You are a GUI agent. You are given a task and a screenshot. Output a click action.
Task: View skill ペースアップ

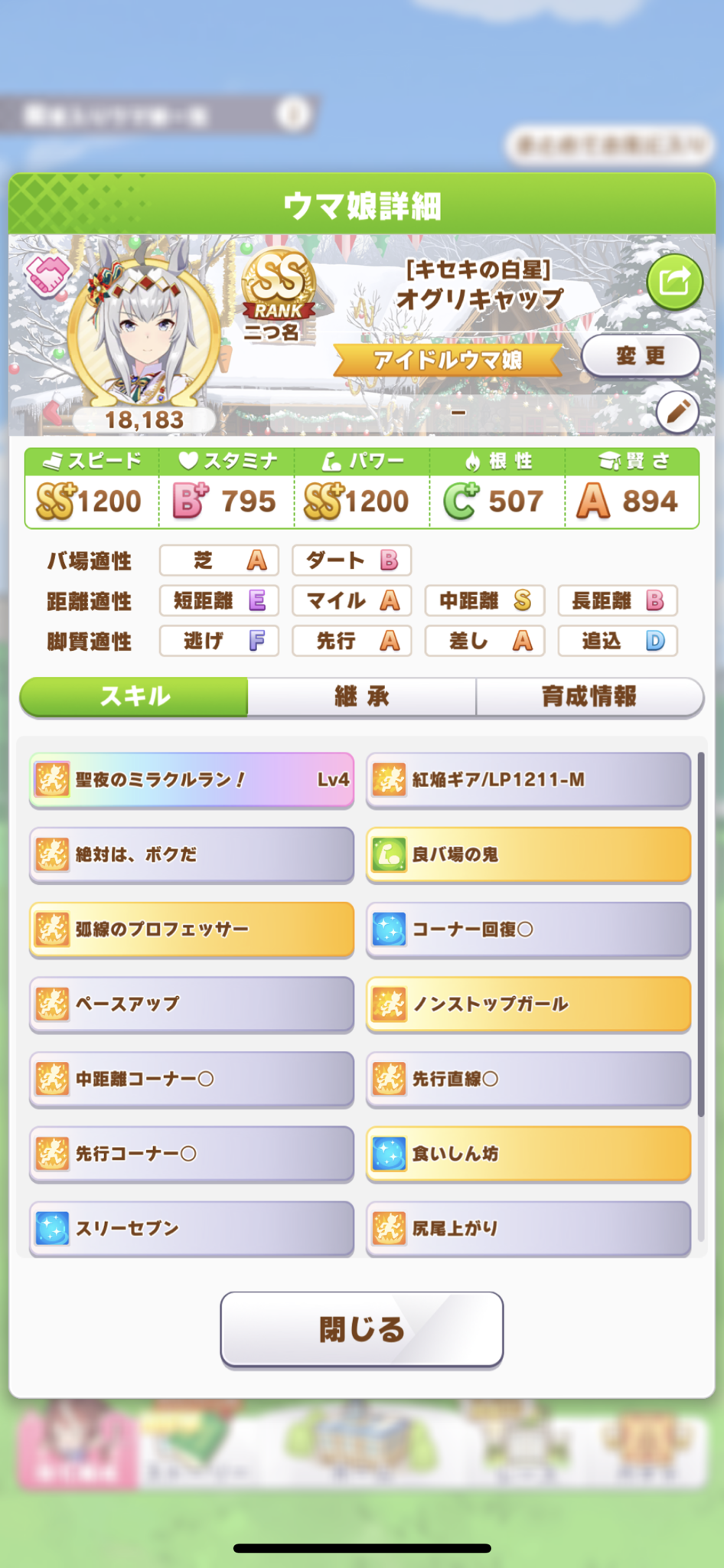click(191, 1003)
